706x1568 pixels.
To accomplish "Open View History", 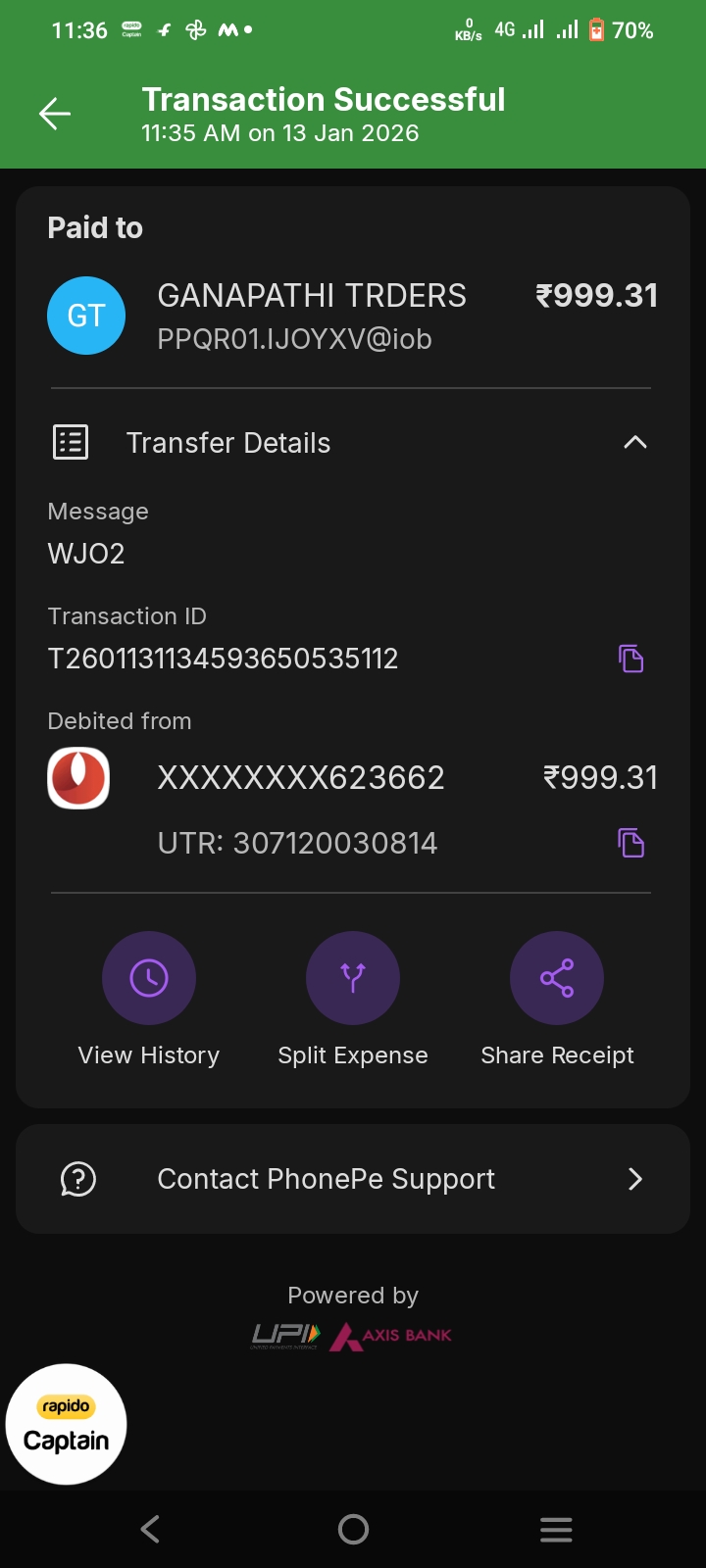I will click(149, 978).
